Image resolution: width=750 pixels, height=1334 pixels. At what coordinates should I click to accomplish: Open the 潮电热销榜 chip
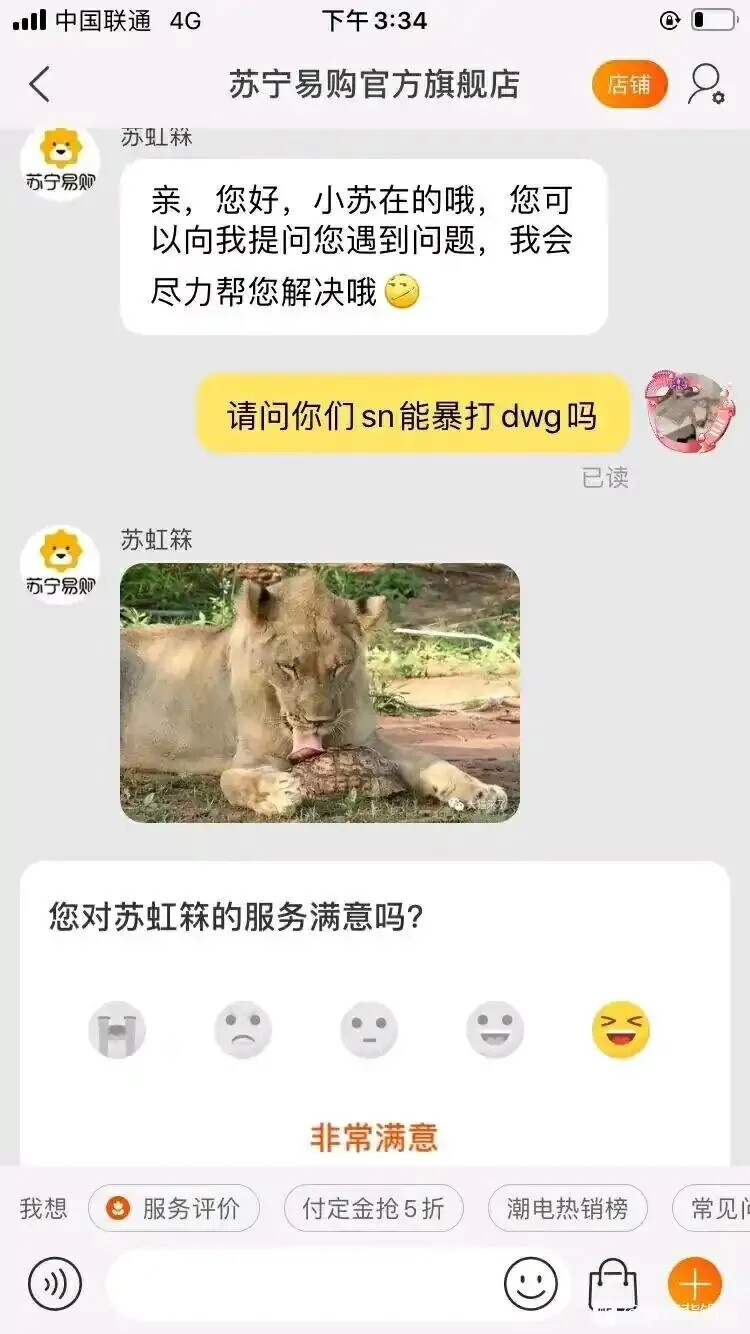click(x=567, y=1209)
